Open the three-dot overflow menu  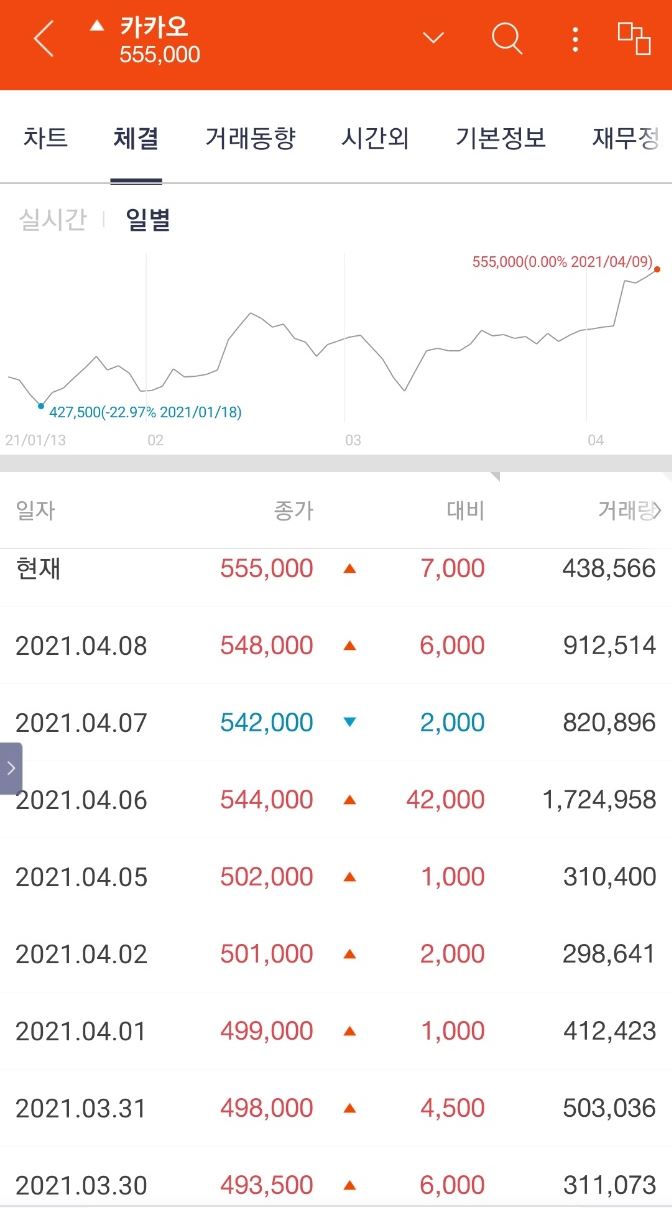point(574,40)
